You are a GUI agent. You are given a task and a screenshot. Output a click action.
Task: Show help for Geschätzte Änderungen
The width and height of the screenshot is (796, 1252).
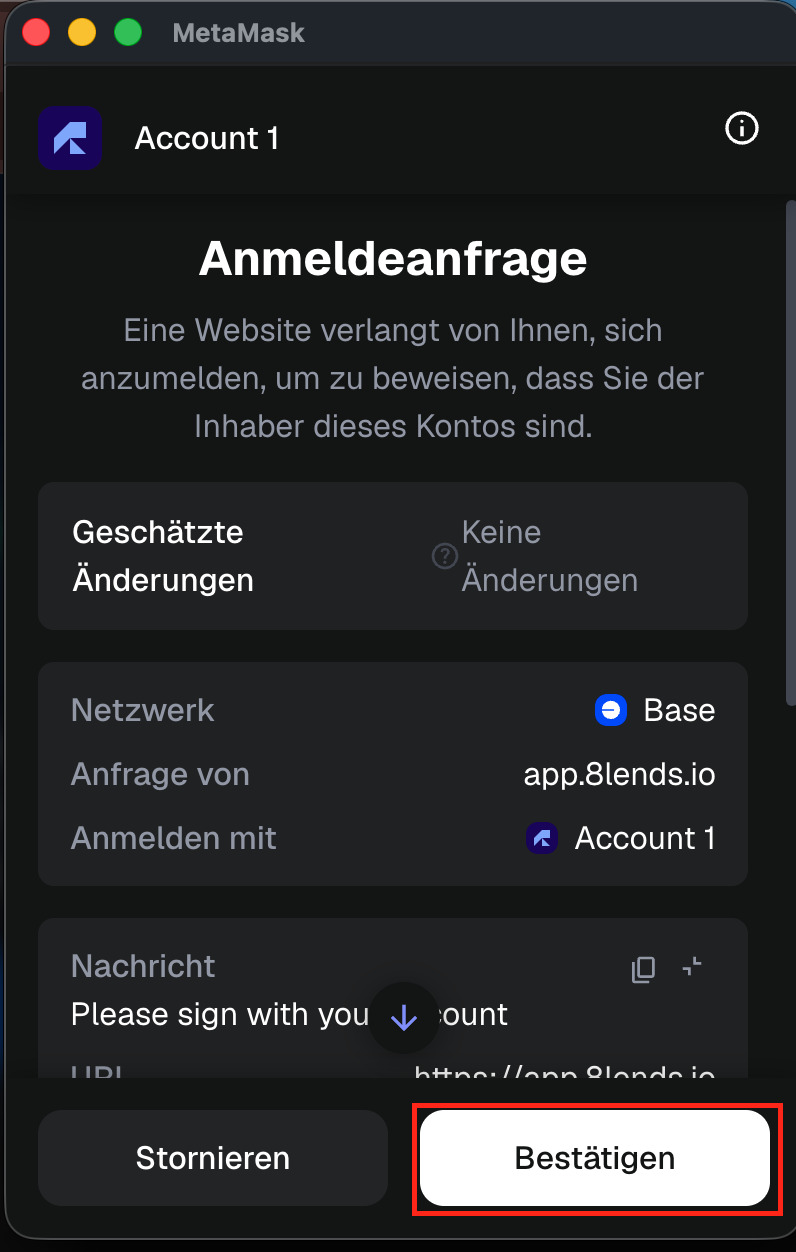coord(444,557)
